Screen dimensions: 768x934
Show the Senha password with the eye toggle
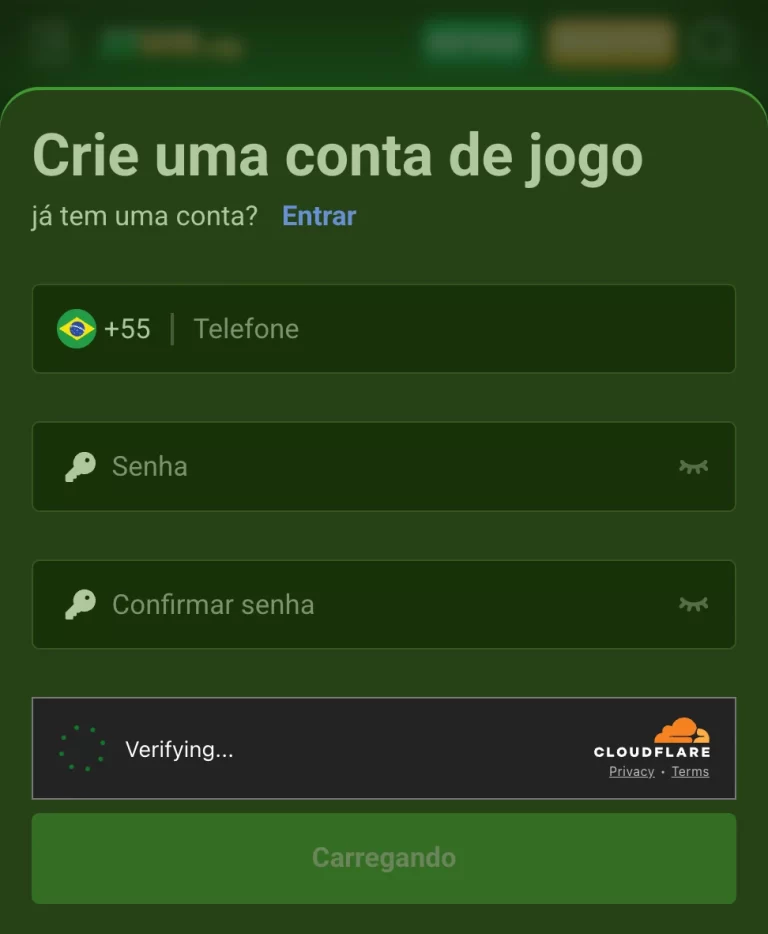694,466
